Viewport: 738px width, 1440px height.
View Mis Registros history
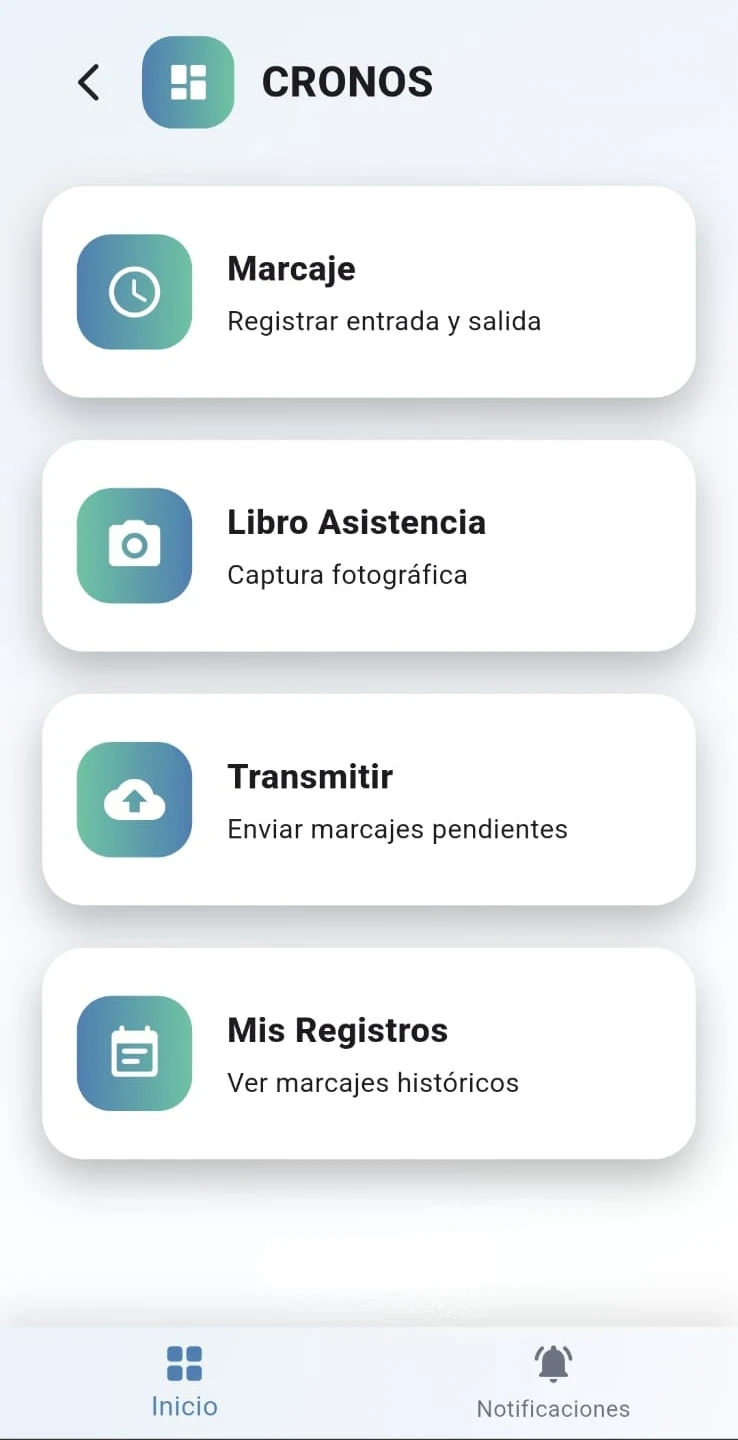click(368, 1054)
